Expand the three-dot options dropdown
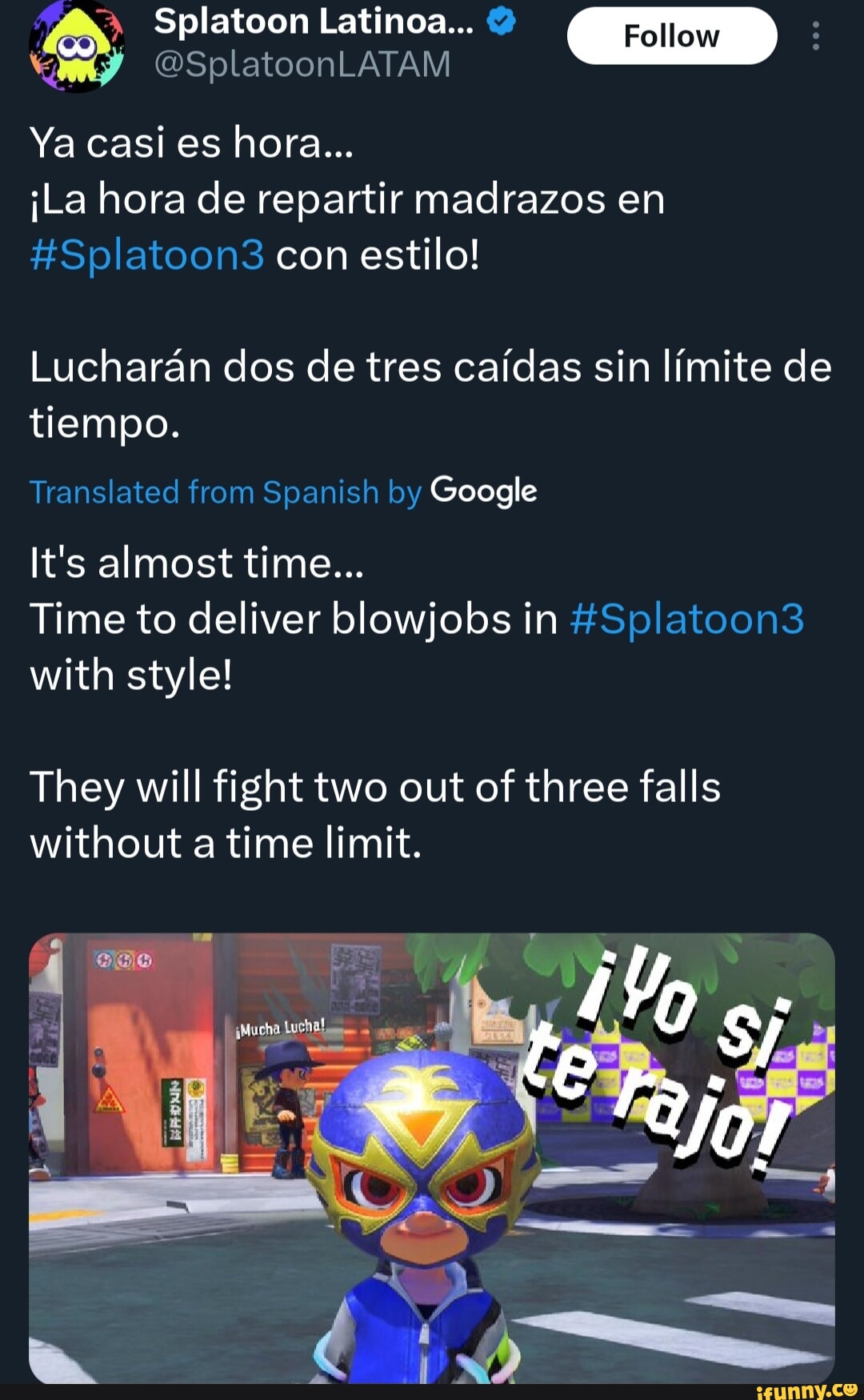This screenshot has height=1400, width=864. pyautogui.click(x=815, y=36)
